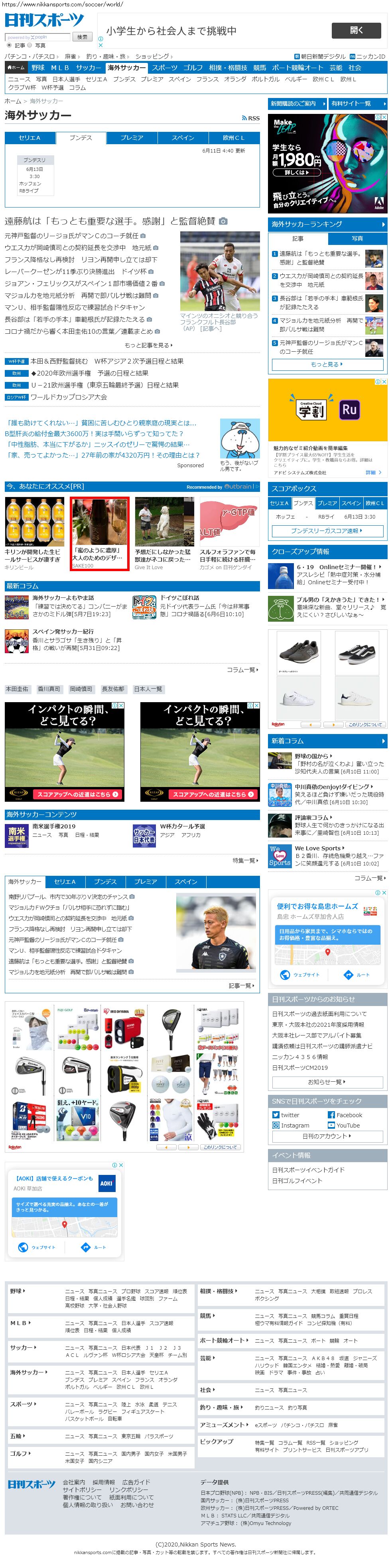Open the 野球 navigation tab

(38, 68)
